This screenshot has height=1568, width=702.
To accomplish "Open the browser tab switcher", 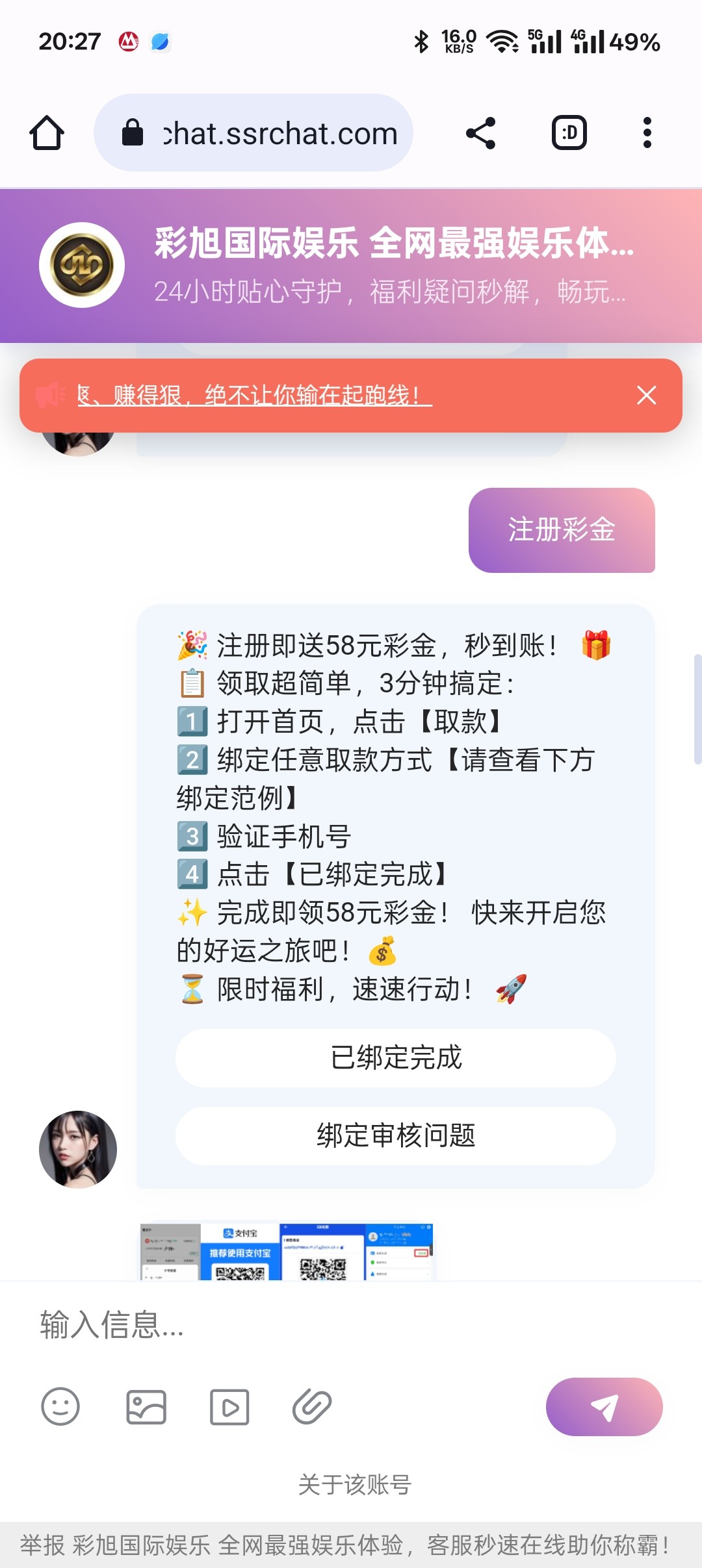I will (569, 133).
